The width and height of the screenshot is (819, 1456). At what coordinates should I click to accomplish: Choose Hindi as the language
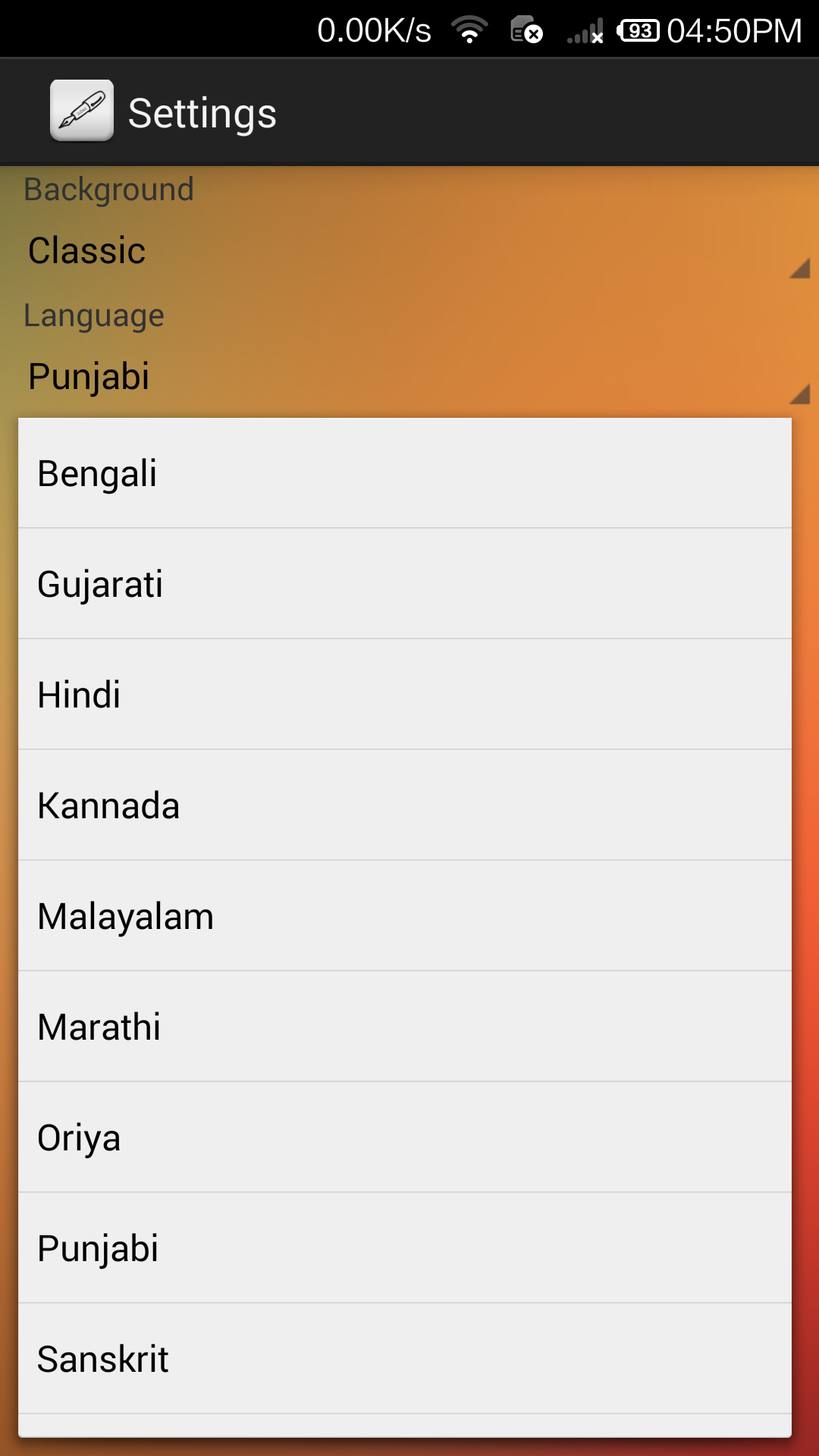tap(409, 694)
